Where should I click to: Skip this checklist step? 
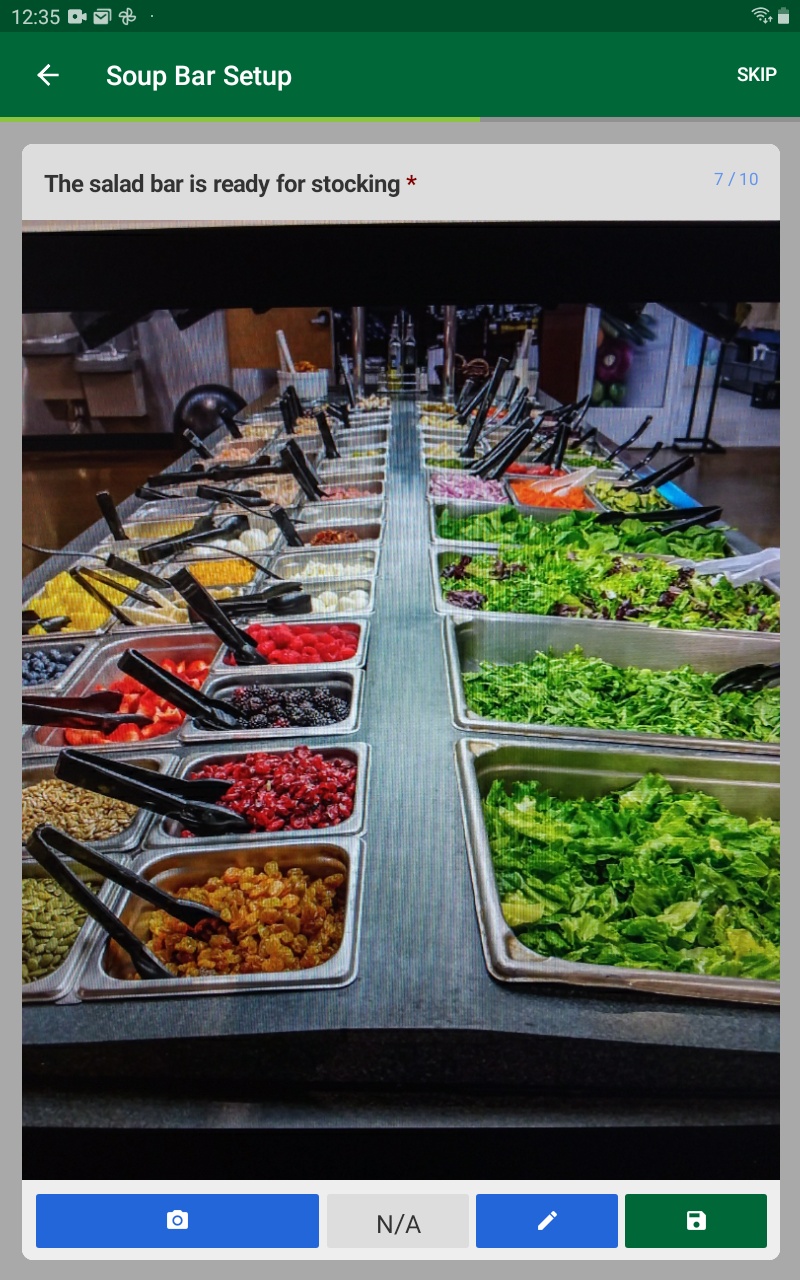(756, 75)
